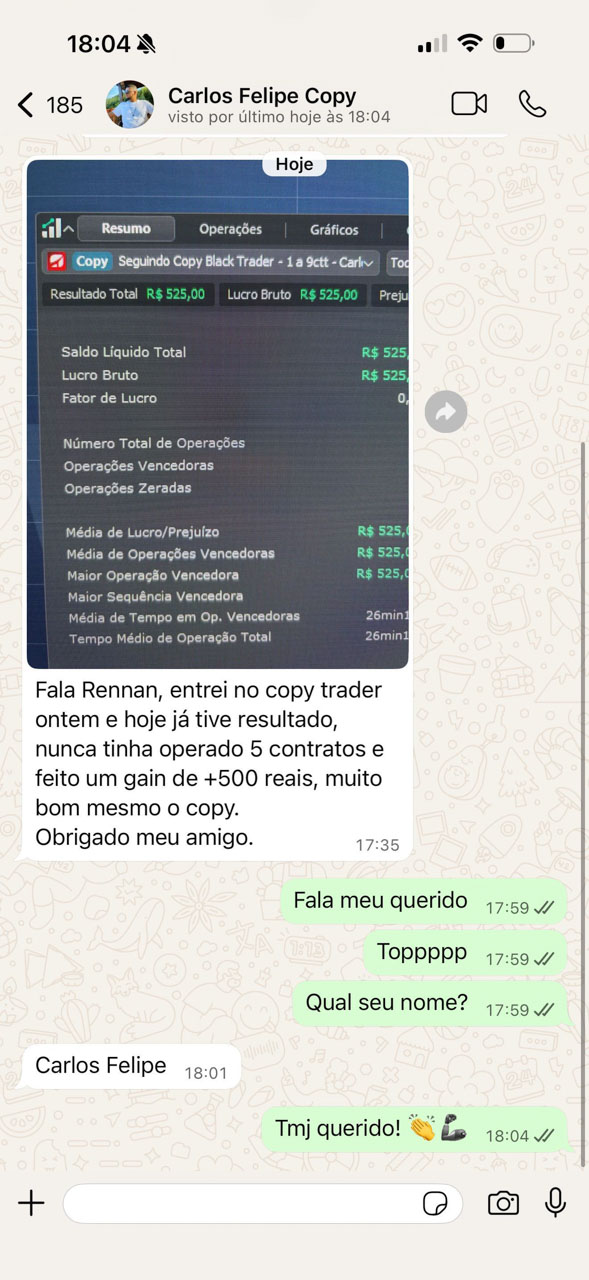Open the sticker picker
The image size is (589, 1280).
click(435, 1204)
